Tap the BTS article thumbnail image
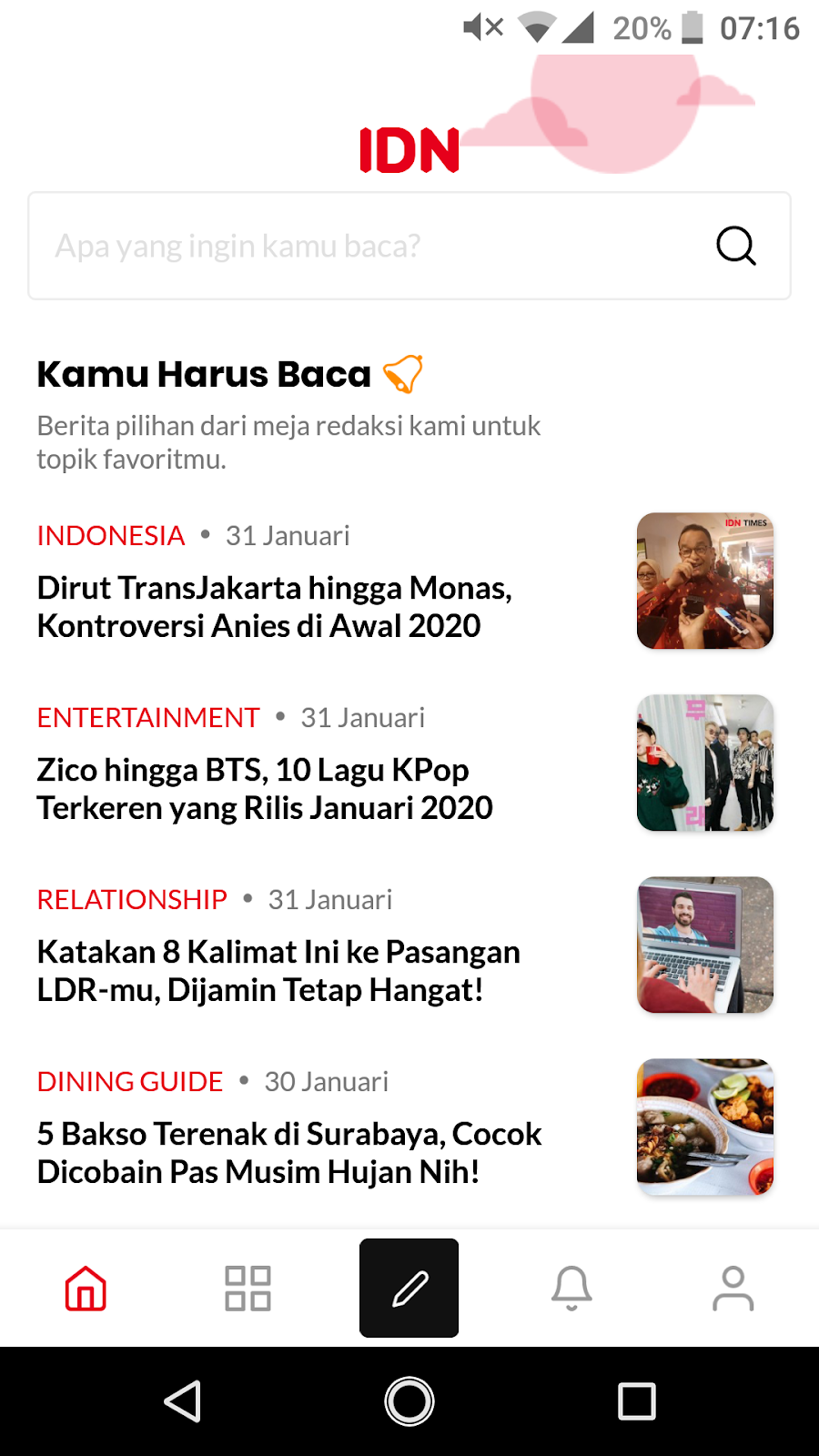Image resolution: width=819 pixels, height=1456 pixels. coord(704,763)
